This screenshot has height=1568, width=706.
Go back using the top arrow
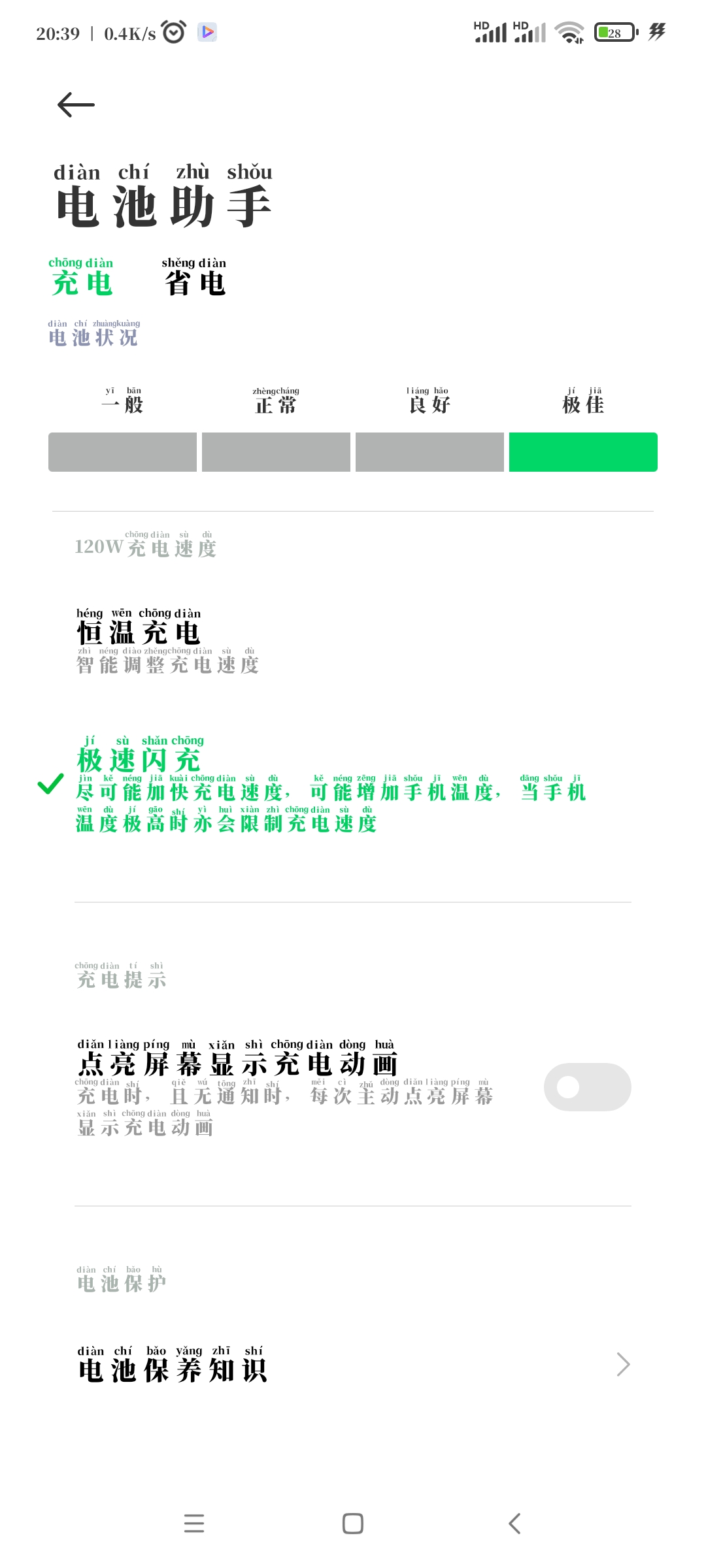[76, 105]
